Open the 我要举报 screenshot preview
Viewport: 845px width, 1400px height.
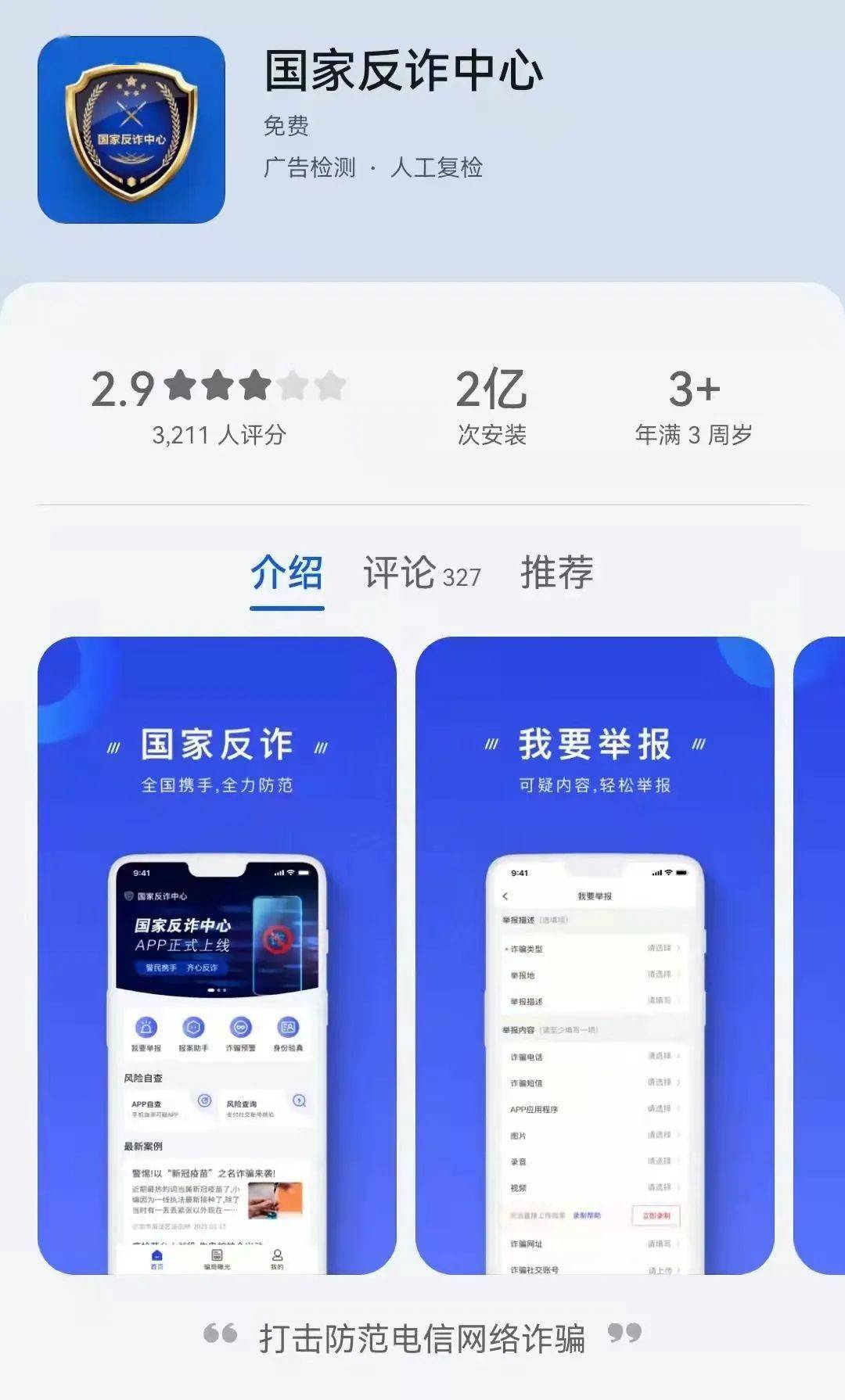click(595, 956)
